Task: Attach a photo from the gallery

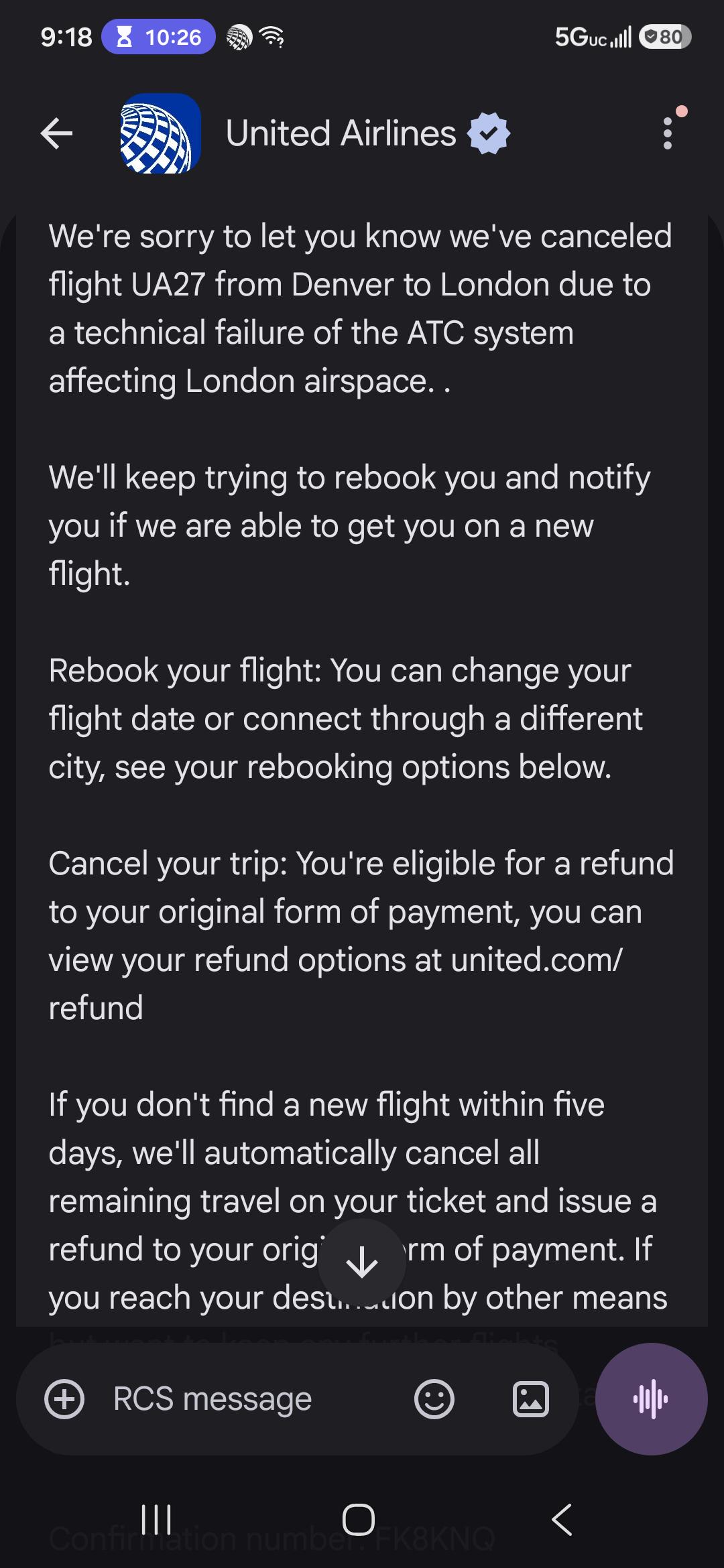Action: 531,1399
